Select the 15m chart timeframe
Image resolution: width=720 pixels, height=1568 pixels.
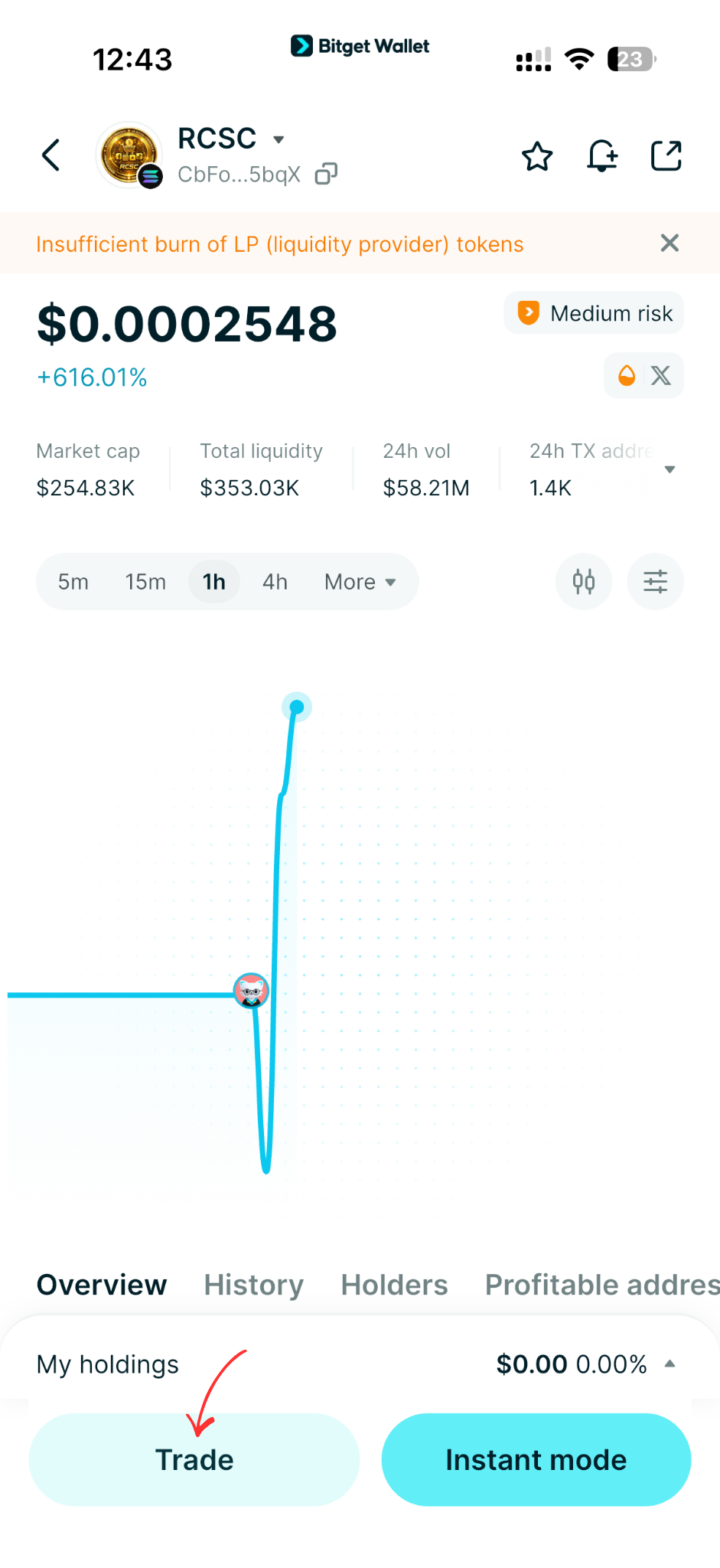pos(145,581)
